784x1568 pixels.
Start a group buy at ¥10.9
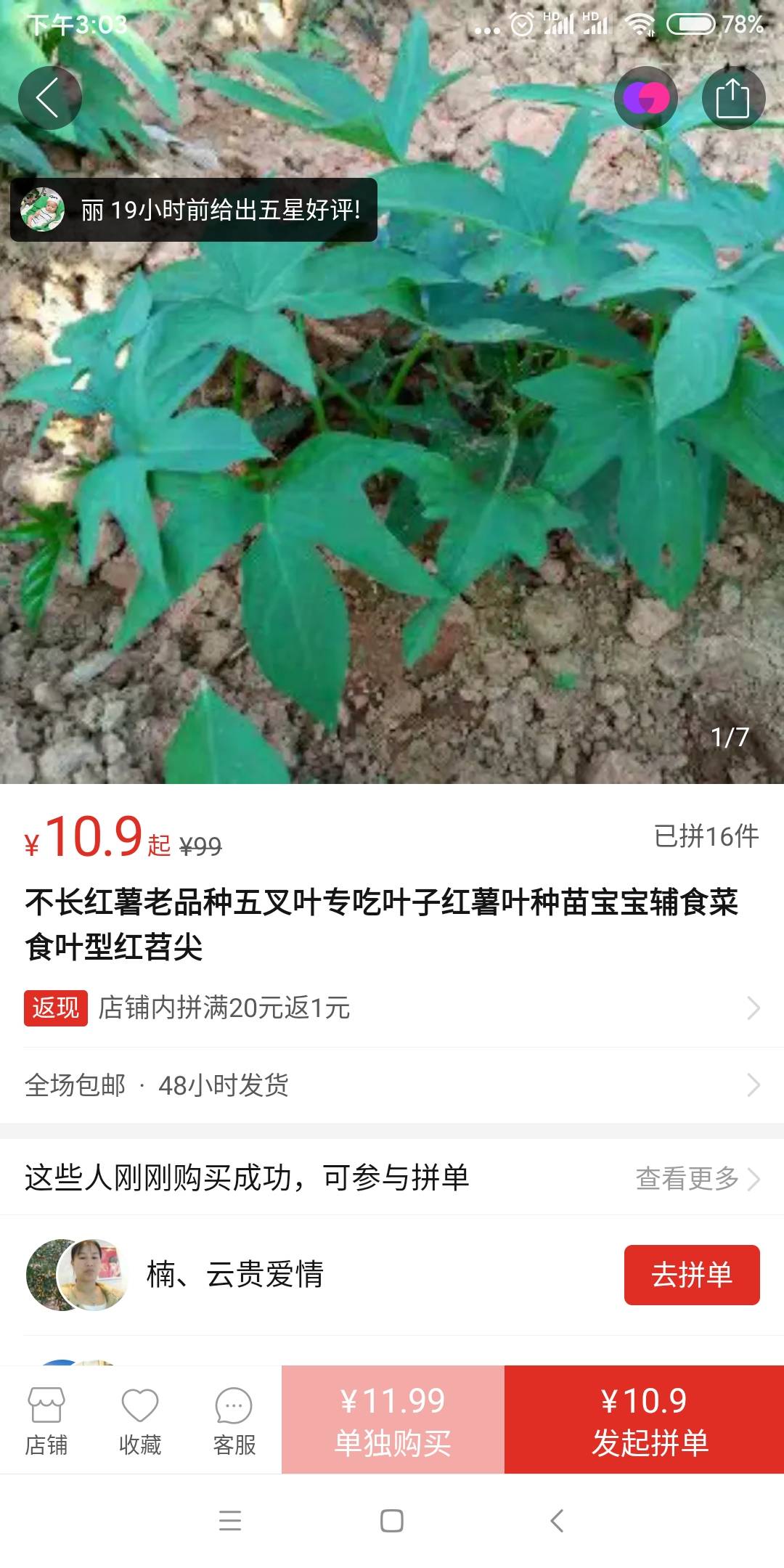pos(645,1419)
